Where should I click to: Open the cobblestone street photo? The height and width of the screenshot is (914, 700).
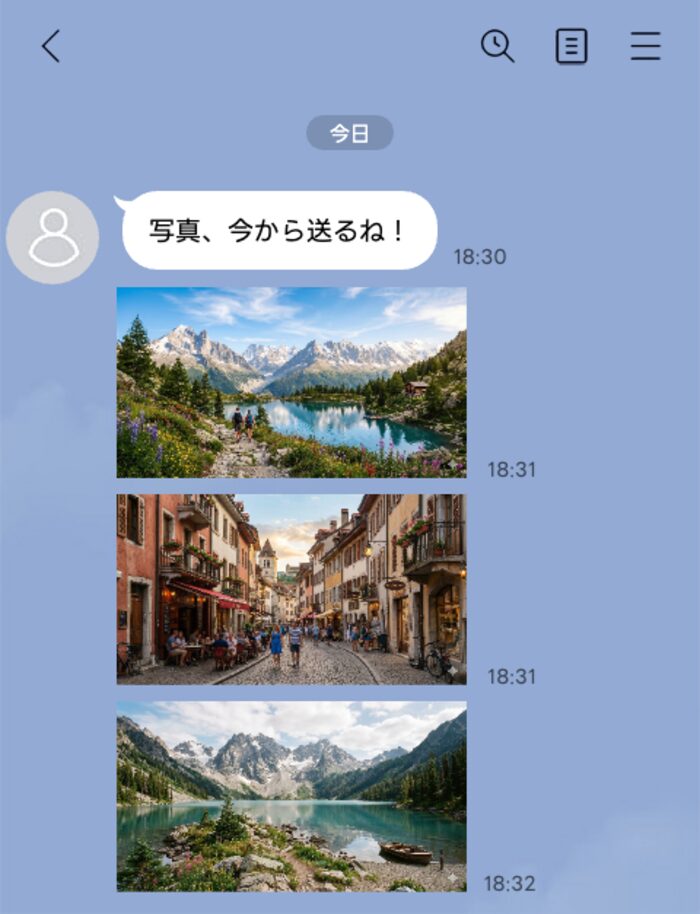291,589
